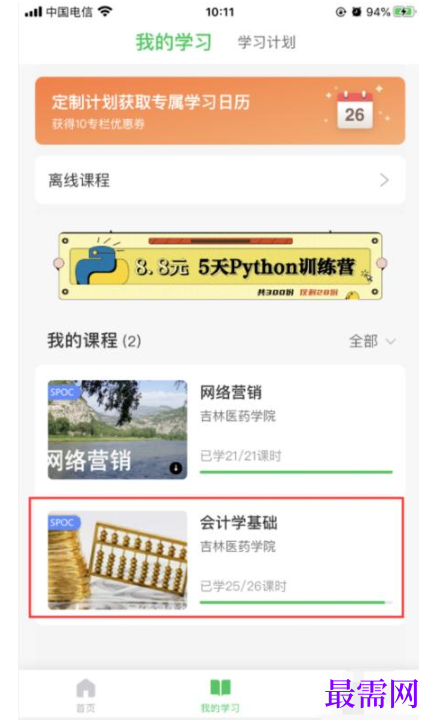Screen dimensions: 437x725
Task: Open the 网络营销 course card
Action: (220, 430)
